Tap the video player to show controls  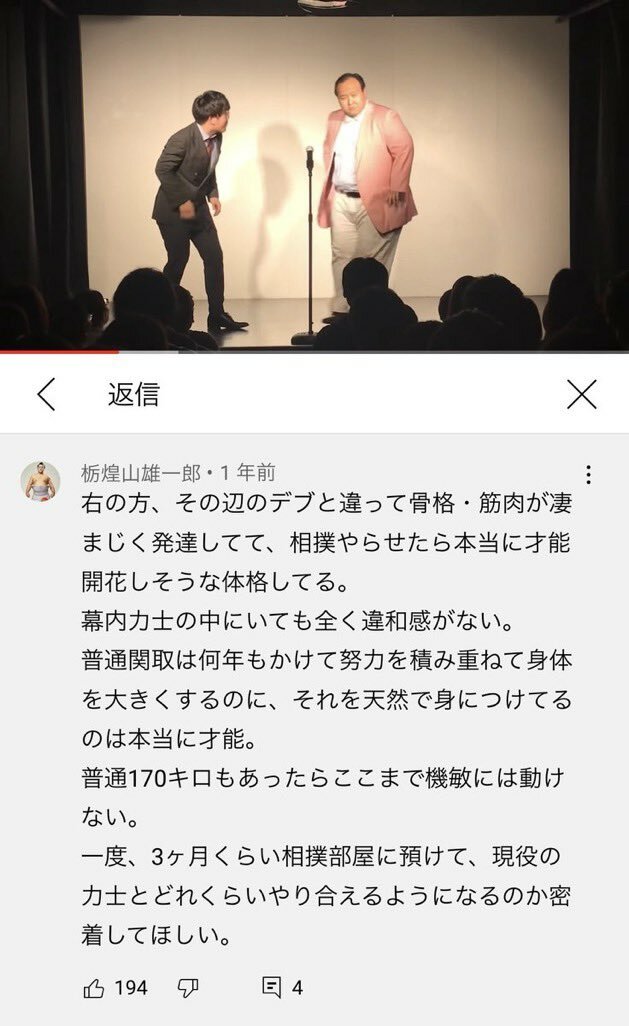point(314,175)
